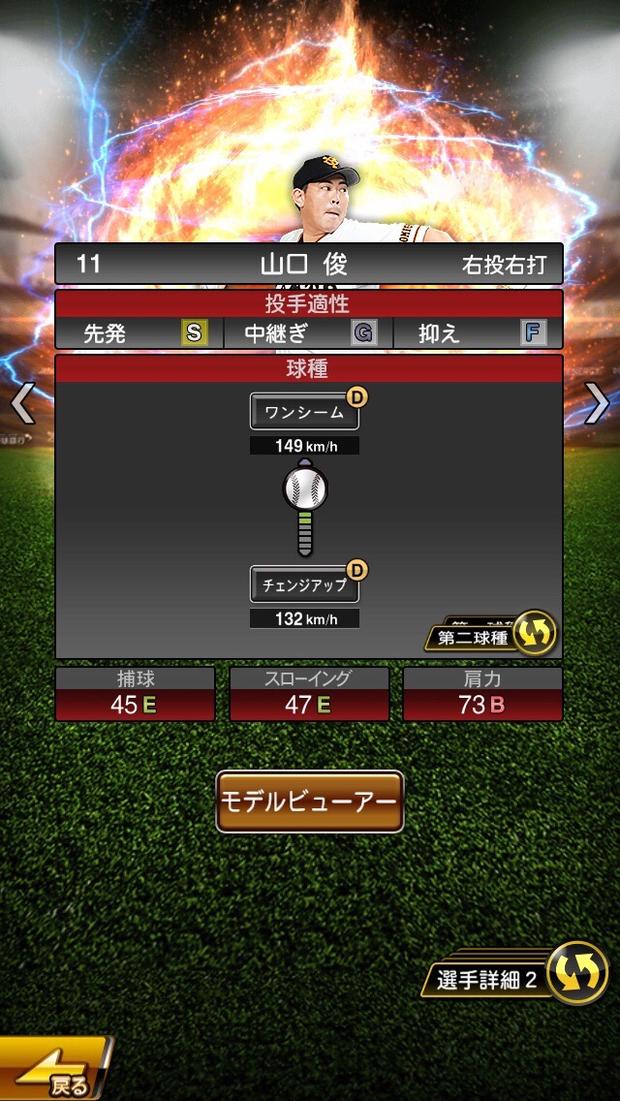
Task: Switch to 第二球種 pitch view
Action: click(494, 636)
